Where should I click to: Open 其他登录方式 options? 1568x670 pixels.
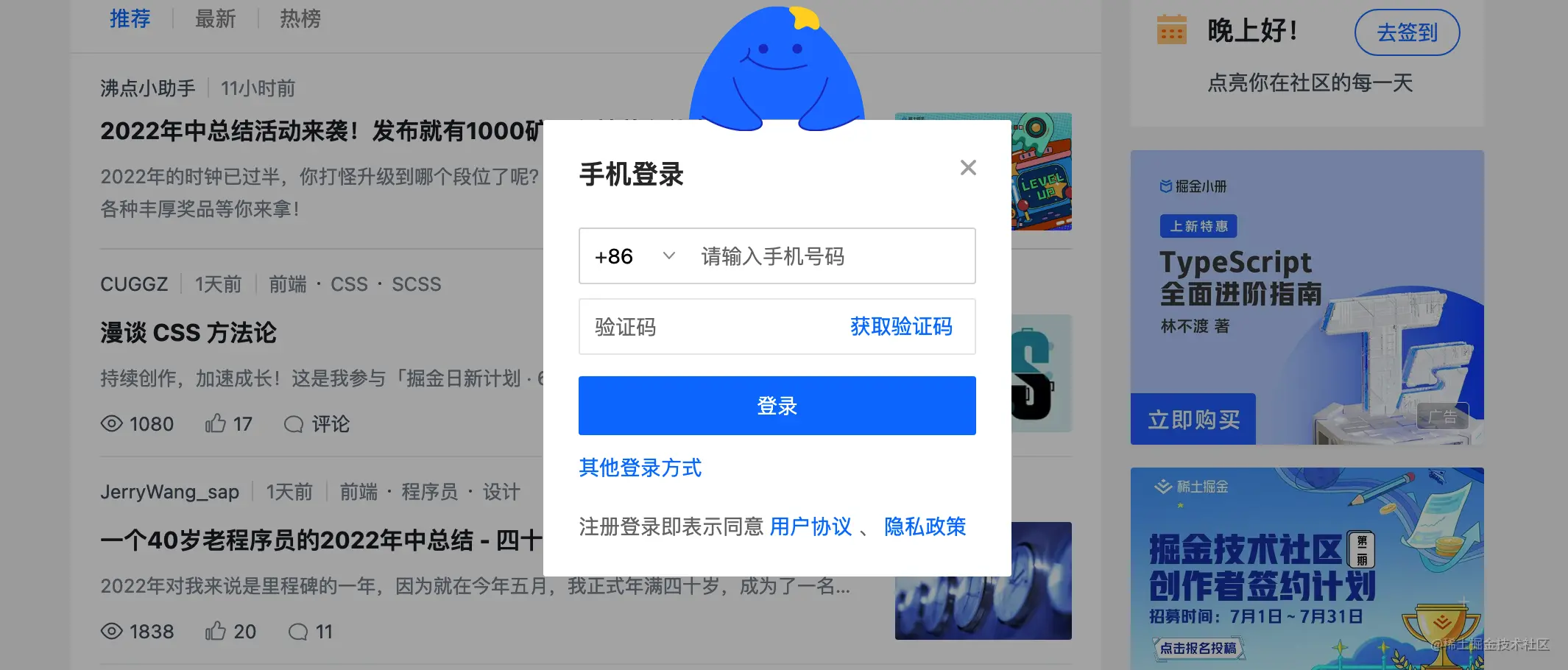640,468
